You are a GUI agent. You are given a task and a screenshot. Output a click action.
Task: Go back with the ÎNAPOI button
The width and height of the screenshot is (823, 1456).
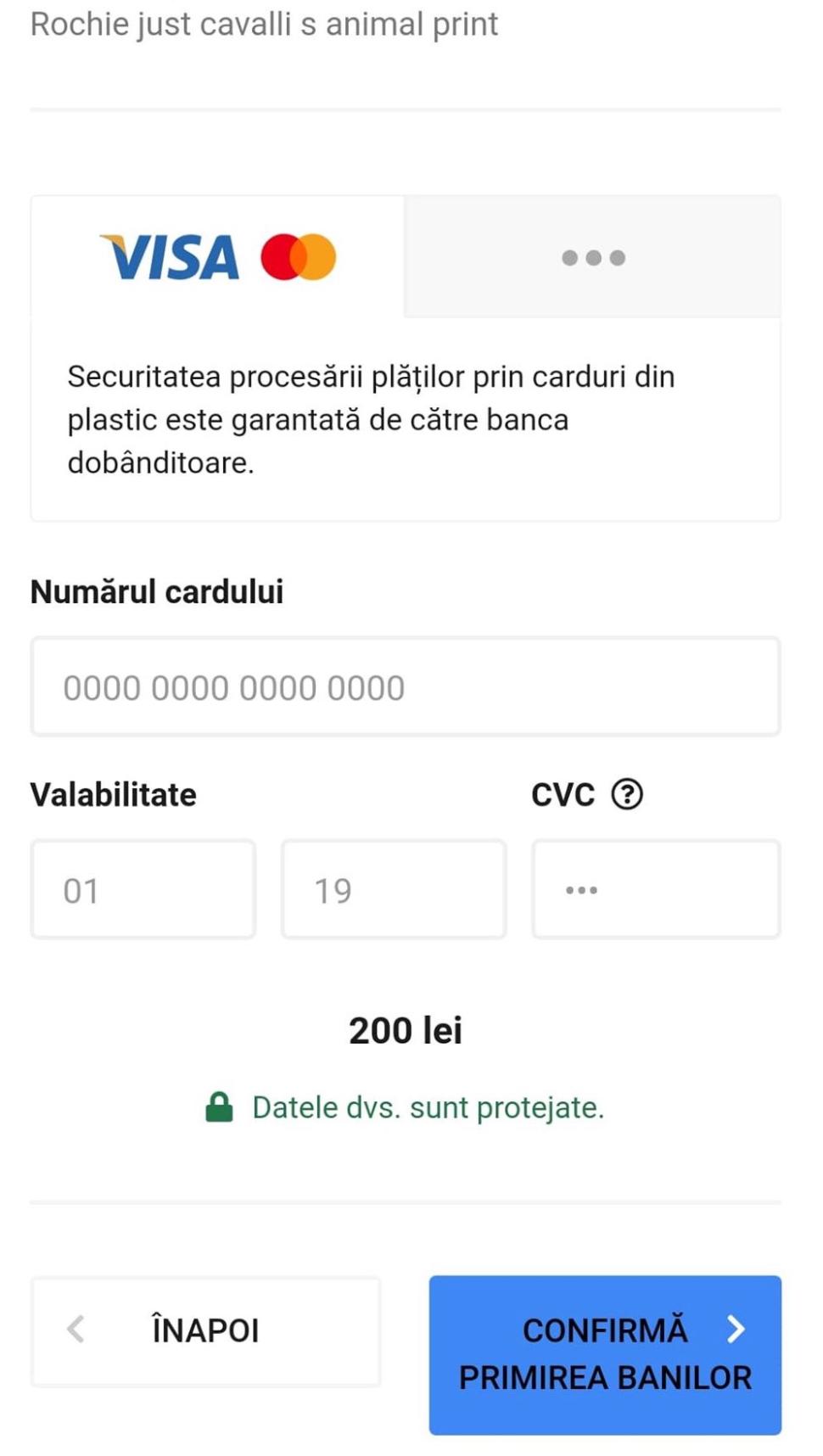[205, 1330]
